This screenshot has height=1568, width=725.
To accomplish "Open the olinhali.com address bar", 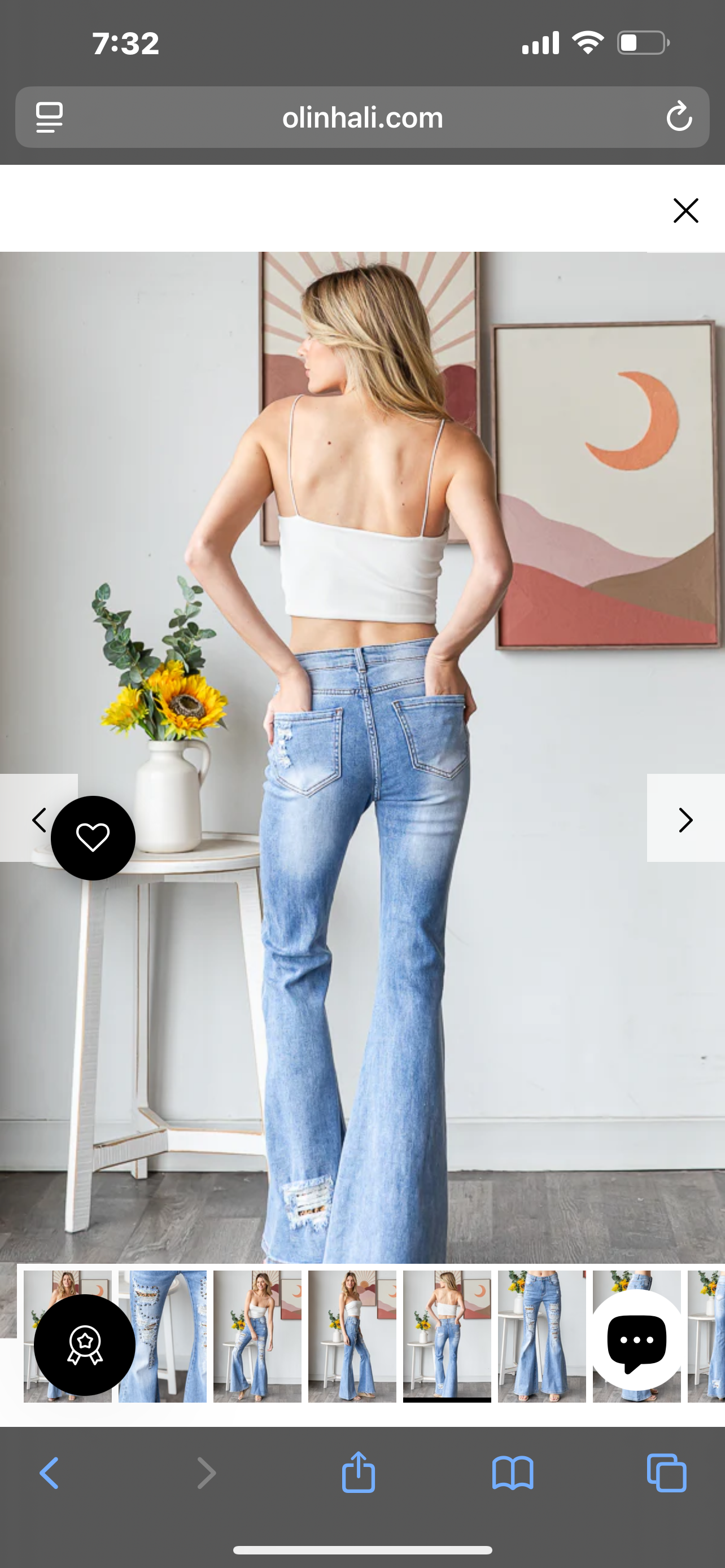I will coord(362,117).
